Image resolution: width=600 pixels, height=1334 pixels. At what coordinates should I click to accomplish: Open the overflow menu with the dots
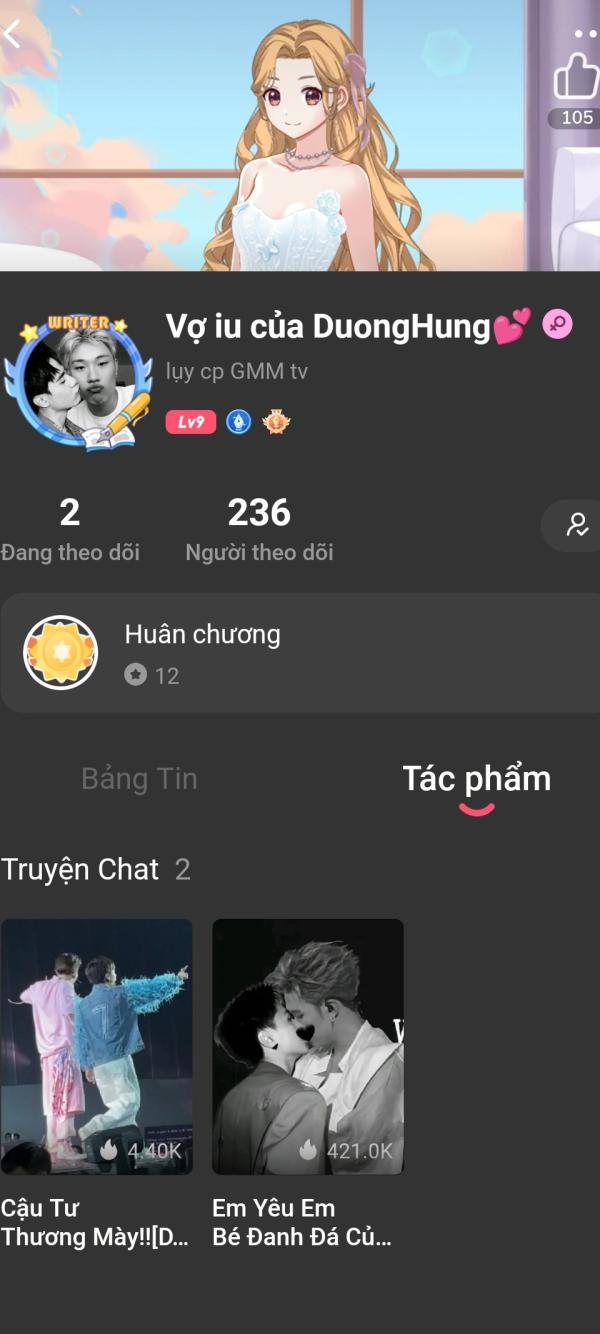(x=584, y=33)
